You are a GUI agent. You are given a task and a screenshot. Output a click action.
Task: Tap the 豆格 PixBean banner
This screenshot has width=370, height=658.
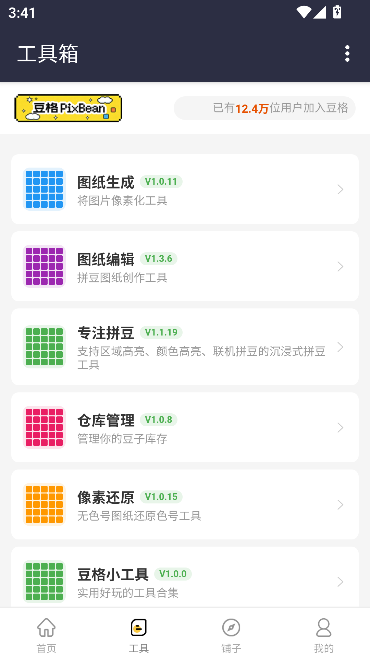point(68,108)
